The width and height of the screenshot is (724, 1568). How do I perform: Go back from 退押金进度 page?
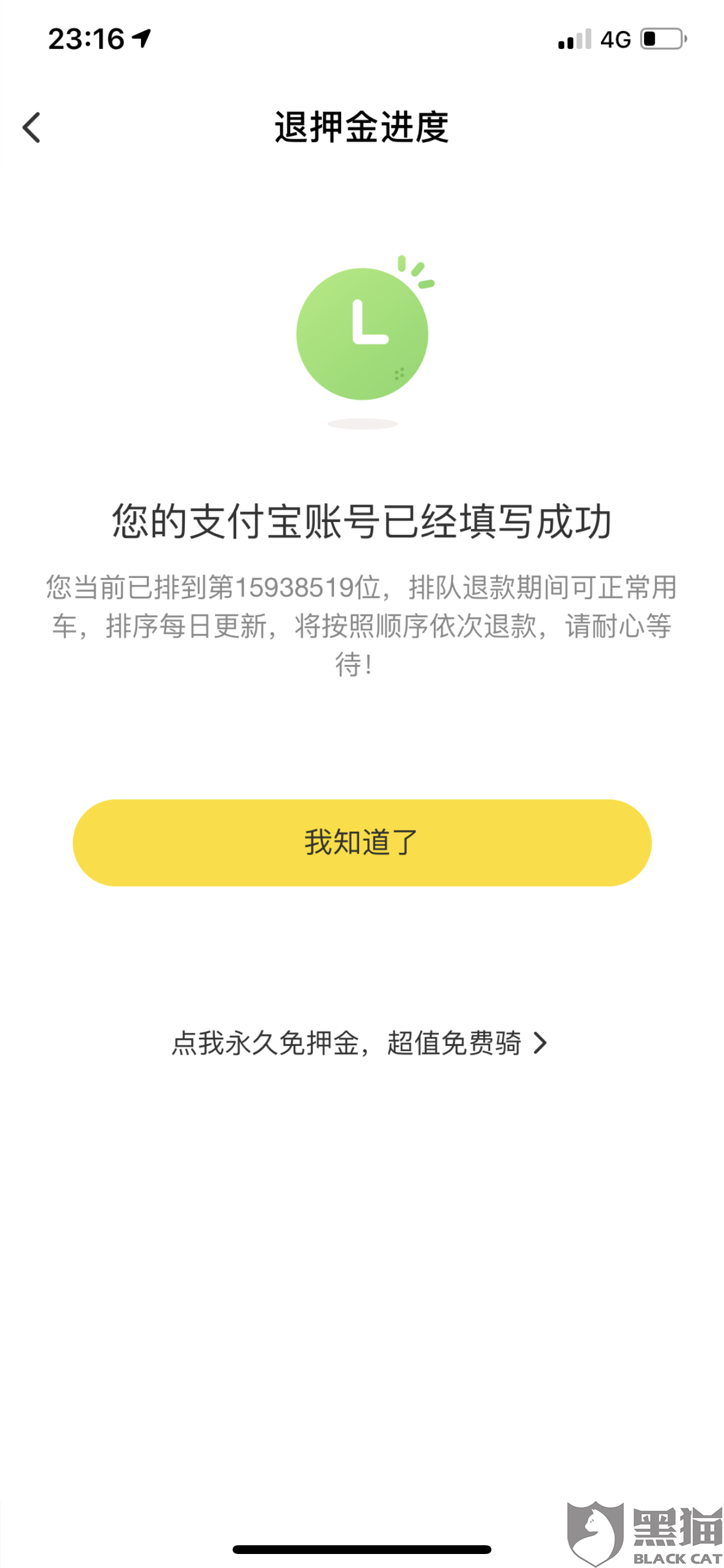[31, 127]
